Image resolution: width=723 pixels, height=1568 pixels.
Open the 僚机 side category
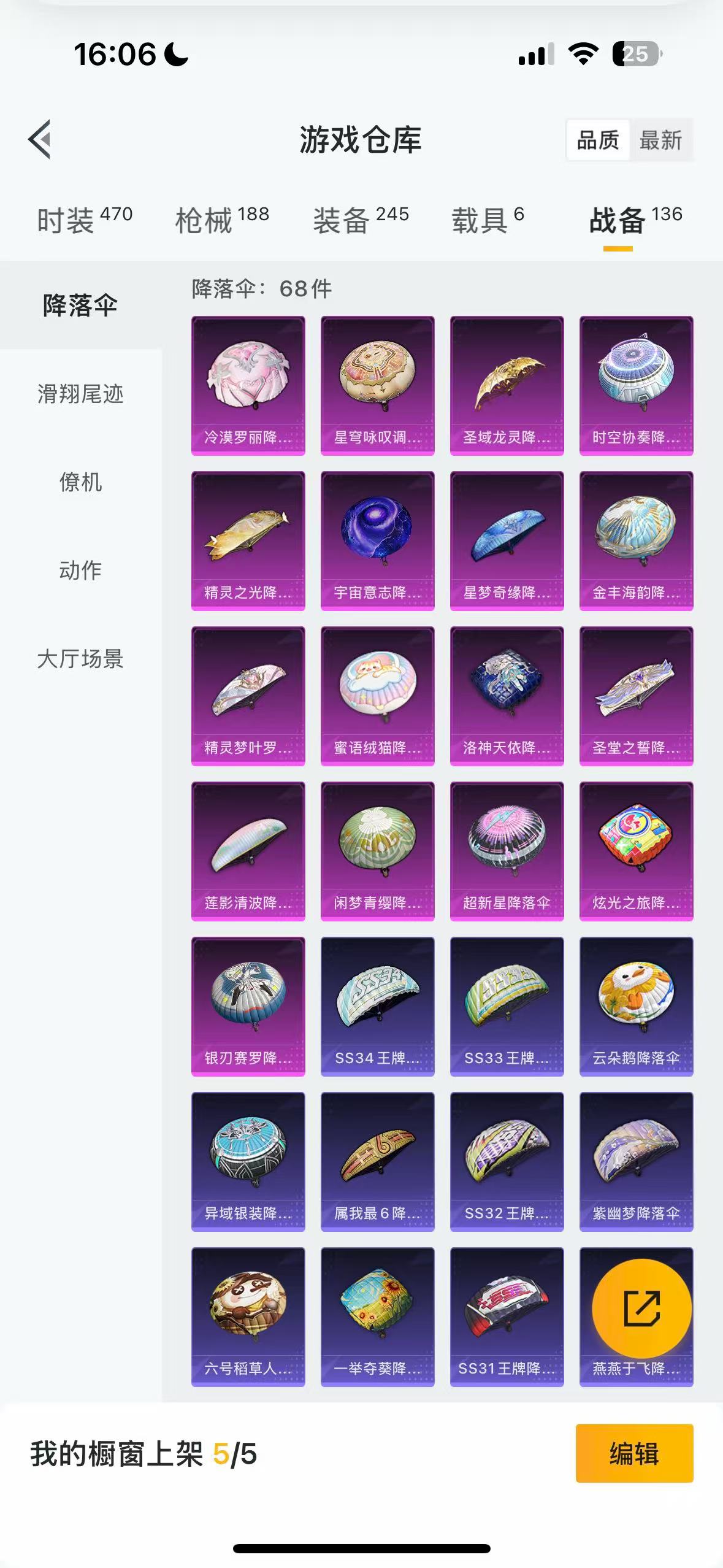point(80,482)
